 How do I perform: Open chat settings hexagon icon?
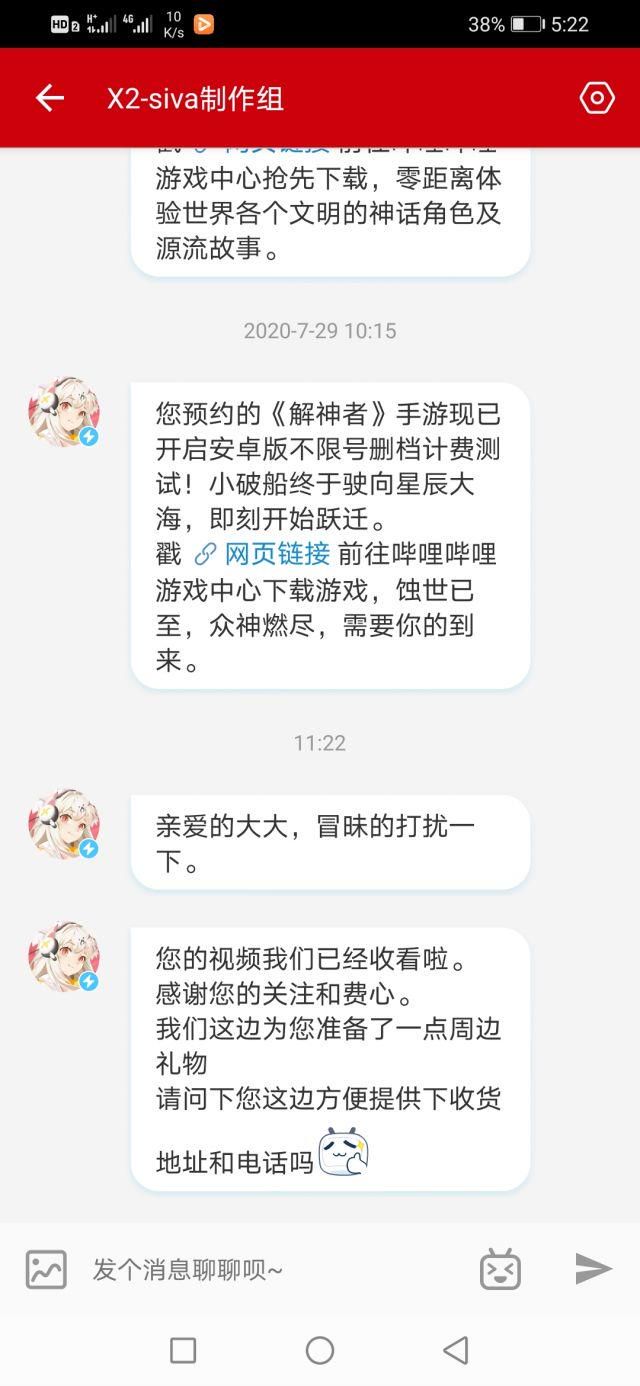click(x=596, y=98)
